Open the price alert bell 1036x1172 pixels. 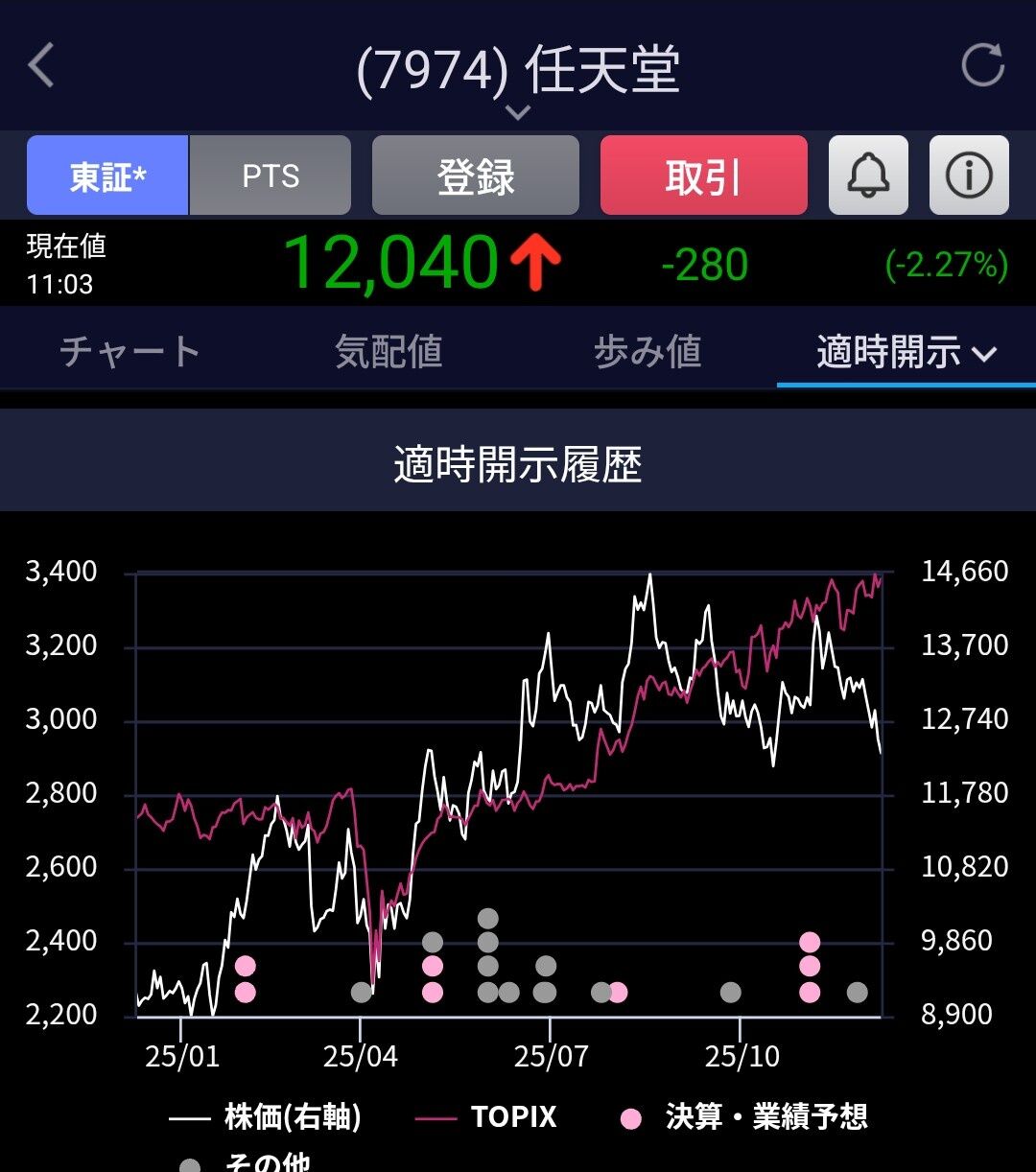[868, 176]
